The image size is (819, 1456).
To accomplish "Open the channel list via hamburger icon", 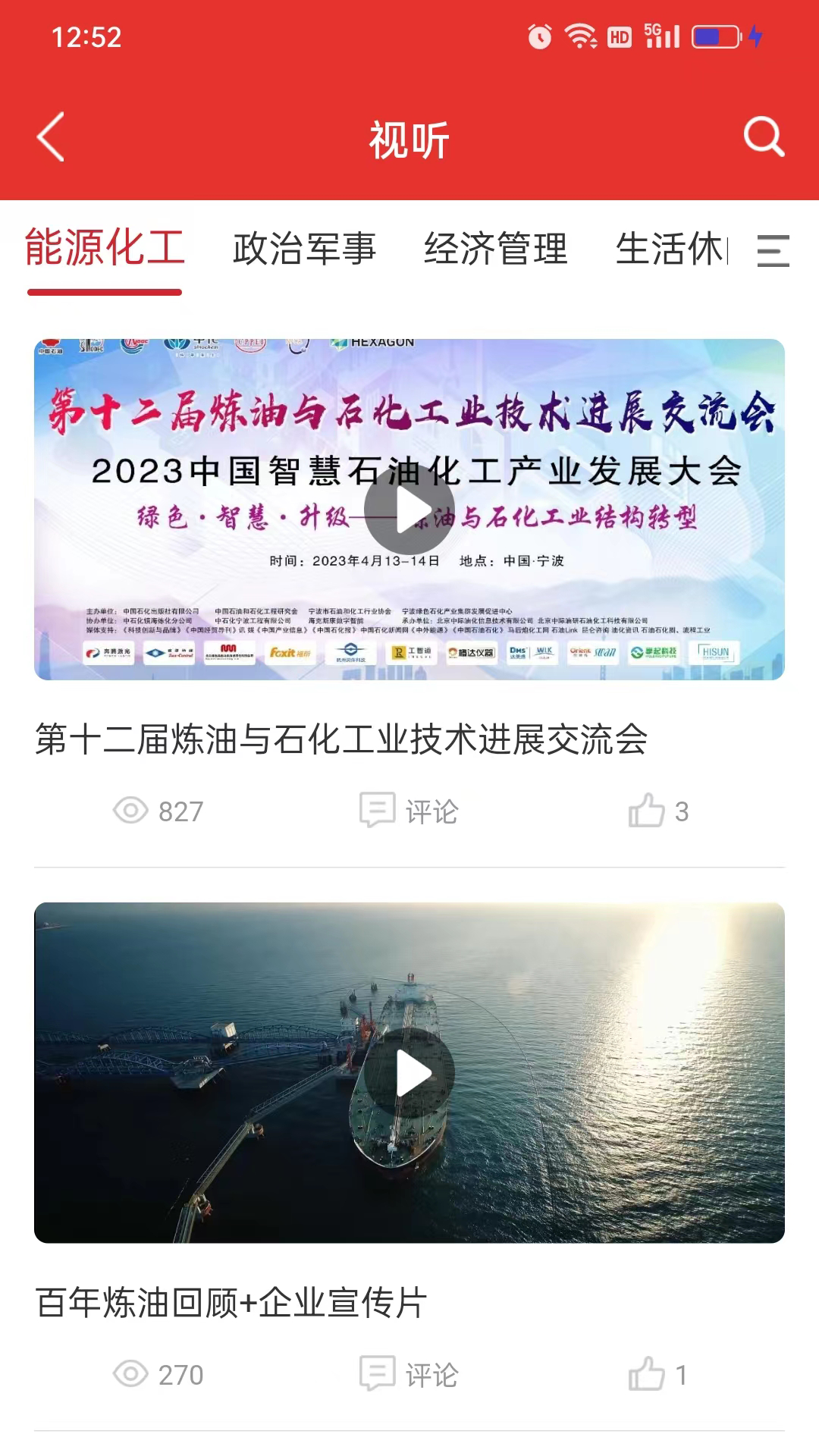I will pyautogui.click(x=774, y=250).
